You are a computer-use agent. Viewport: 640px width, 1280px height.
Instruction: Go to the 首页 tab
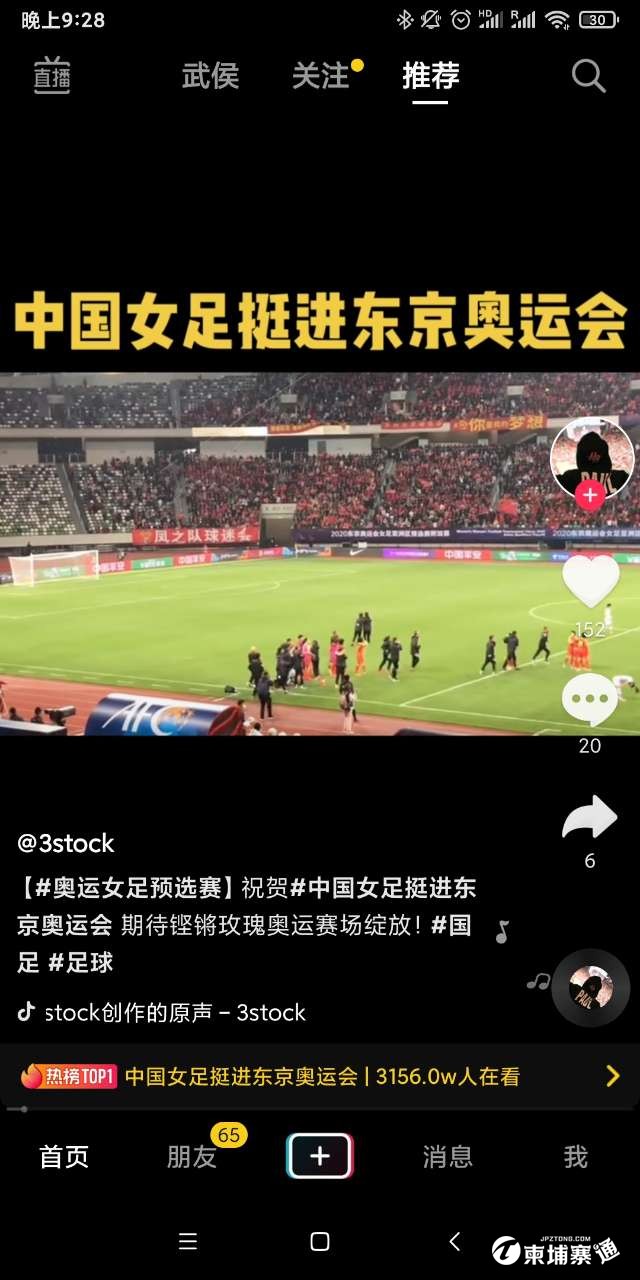tap(64, 1157)
